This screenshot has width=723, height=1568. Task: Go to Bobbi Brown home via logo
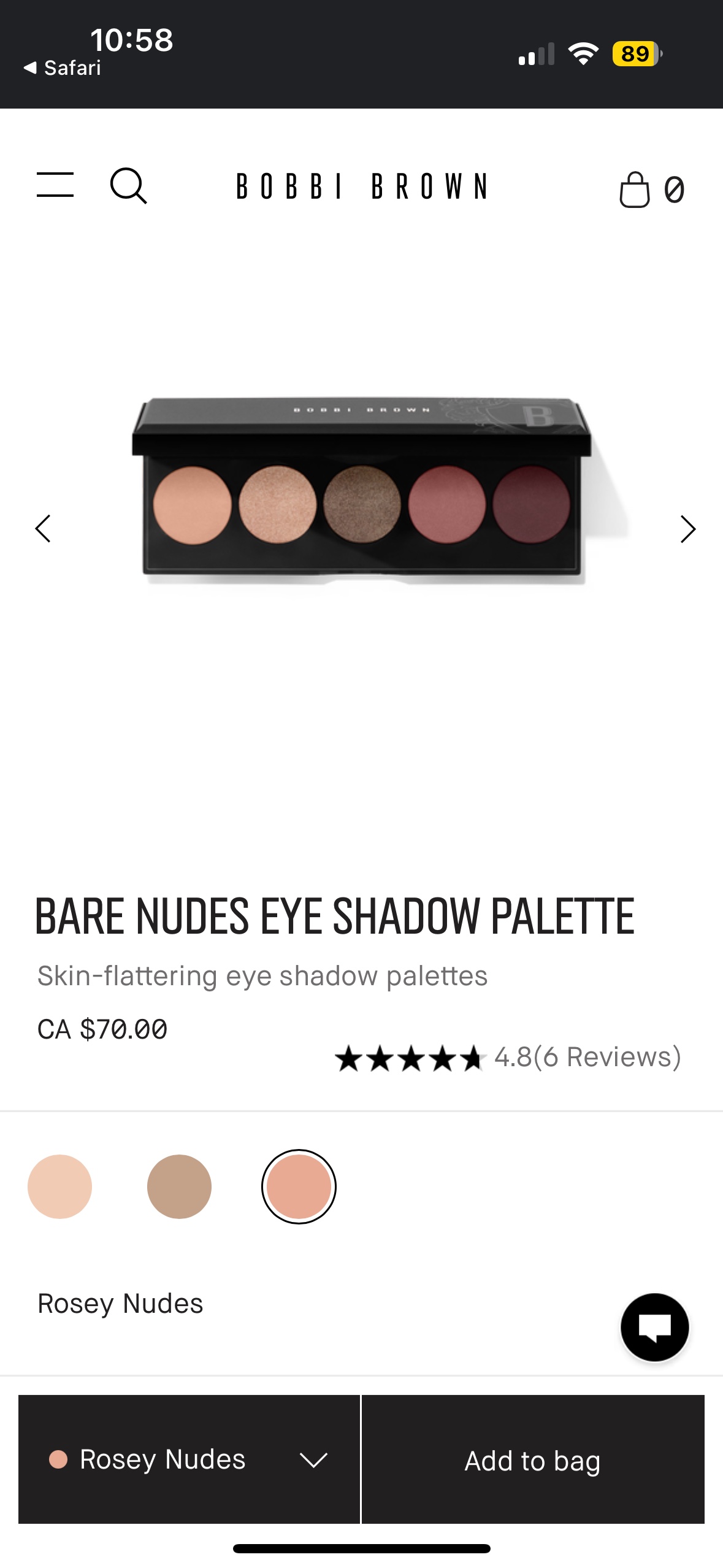(x=362, y=186)
